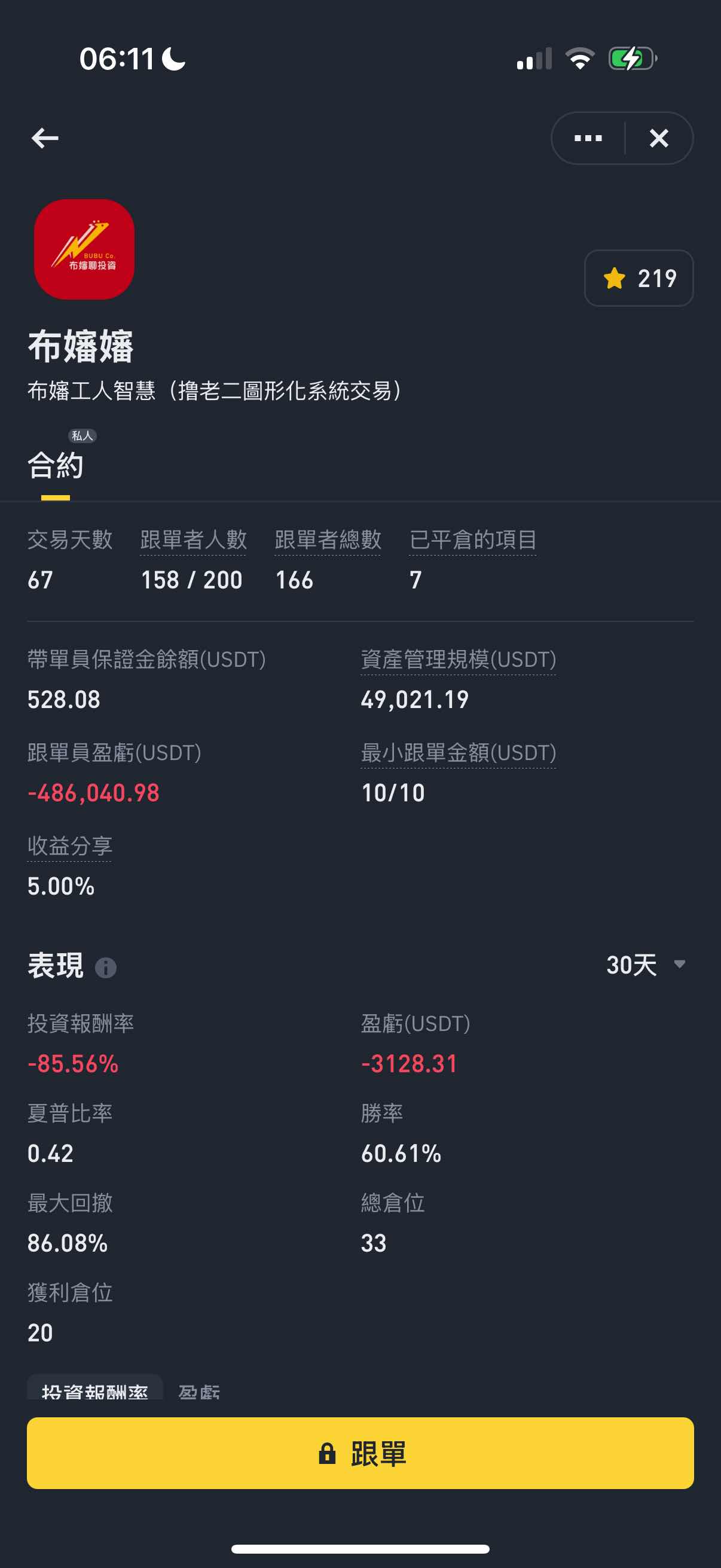Show explanation for 收益分享
Viewport: 721px width, 1568px height.
coord(69,846)
